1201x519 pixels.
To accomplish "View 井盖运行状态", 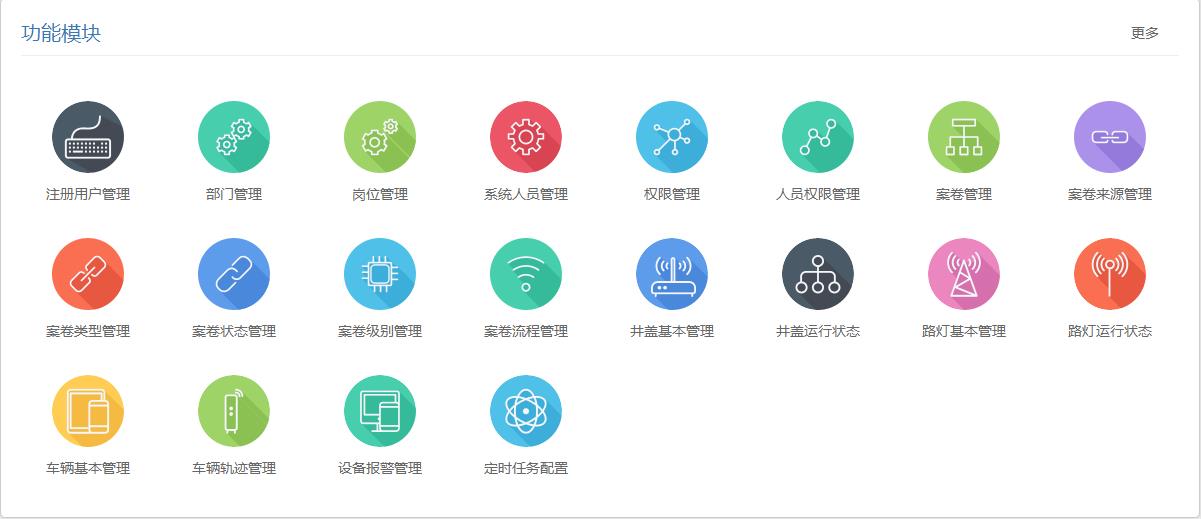I will [818, 275].
